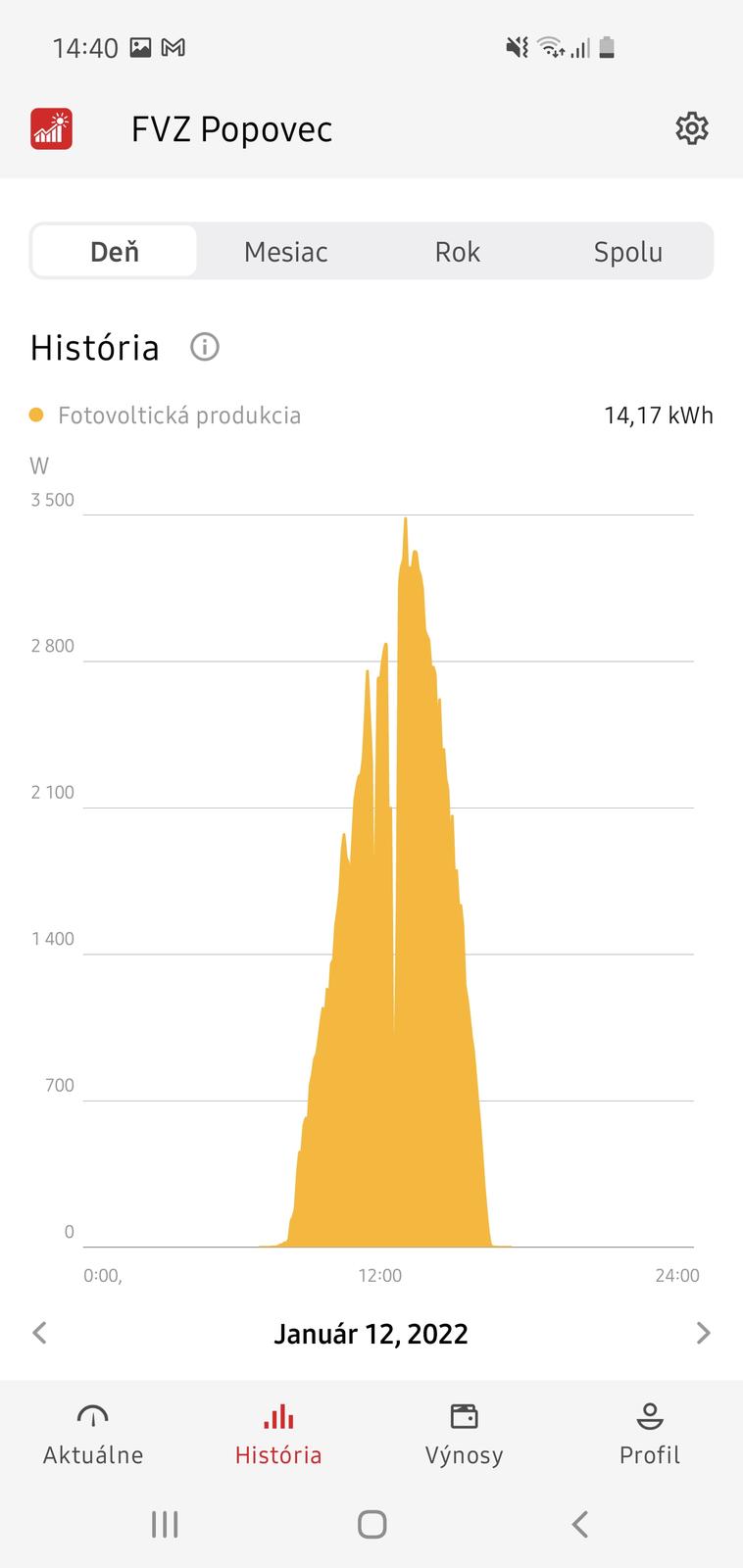The image size is (743, 1568).
Task: Switch to the Mesiac view
Action: click(285, 252)
